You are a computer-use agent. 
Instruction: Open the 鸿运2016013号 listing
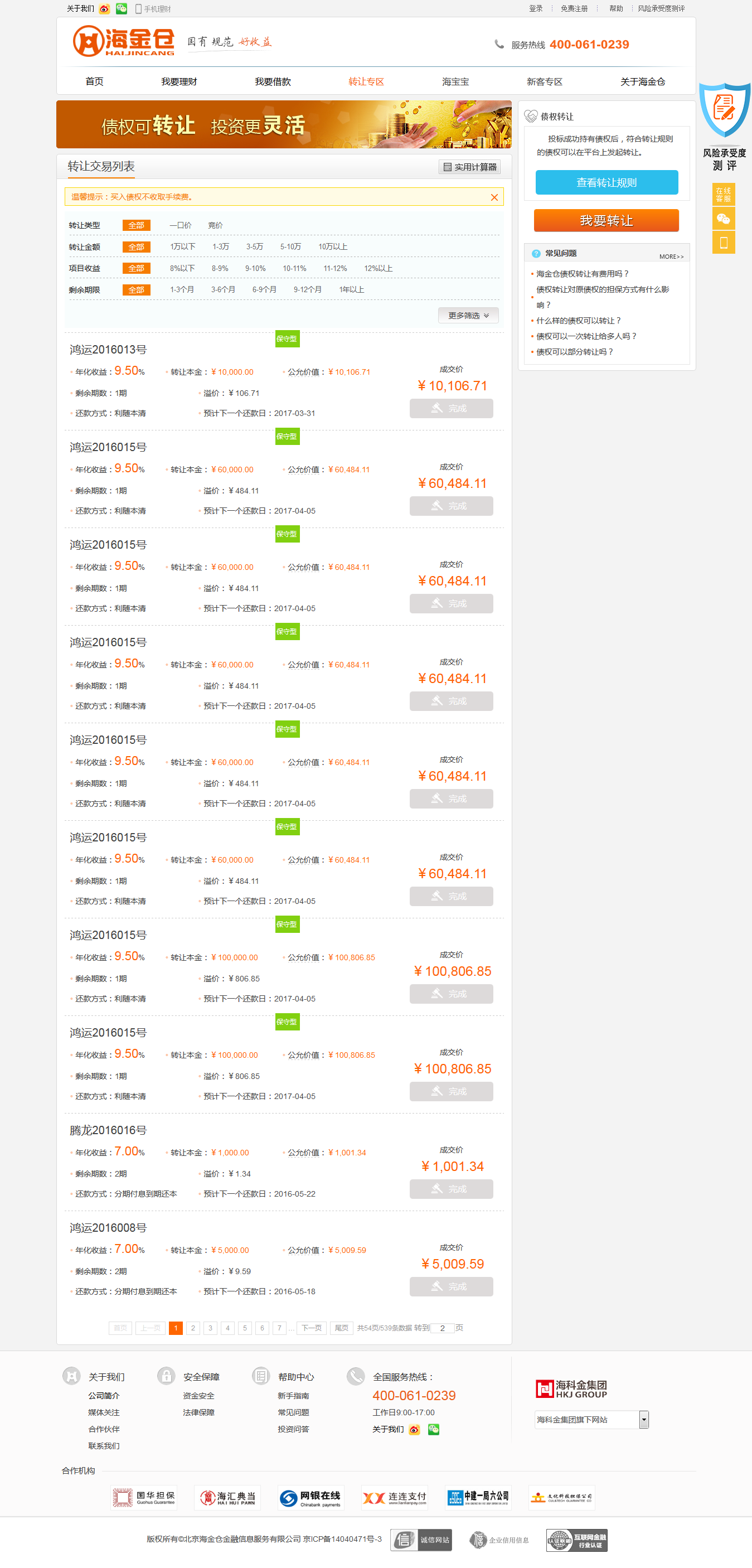108,350
